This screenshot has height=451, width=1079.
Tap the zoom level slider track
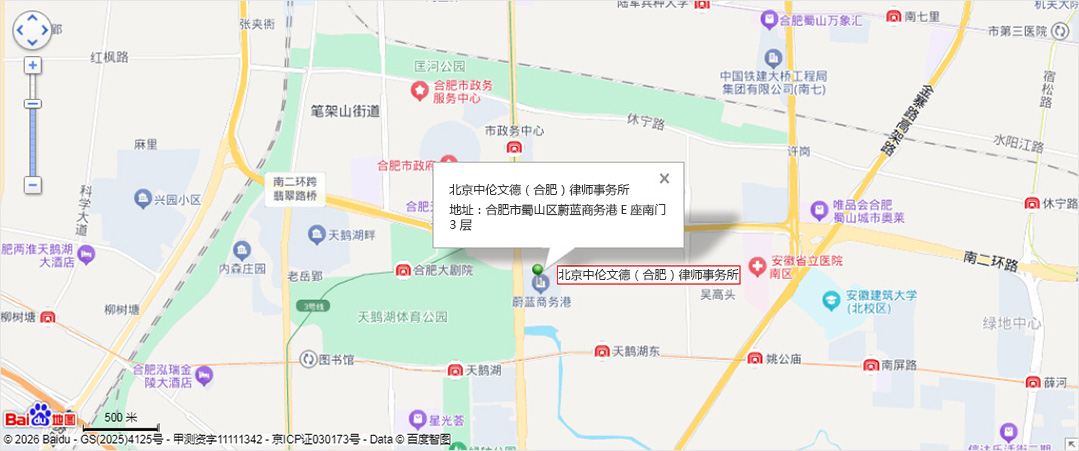pos(33,140)
